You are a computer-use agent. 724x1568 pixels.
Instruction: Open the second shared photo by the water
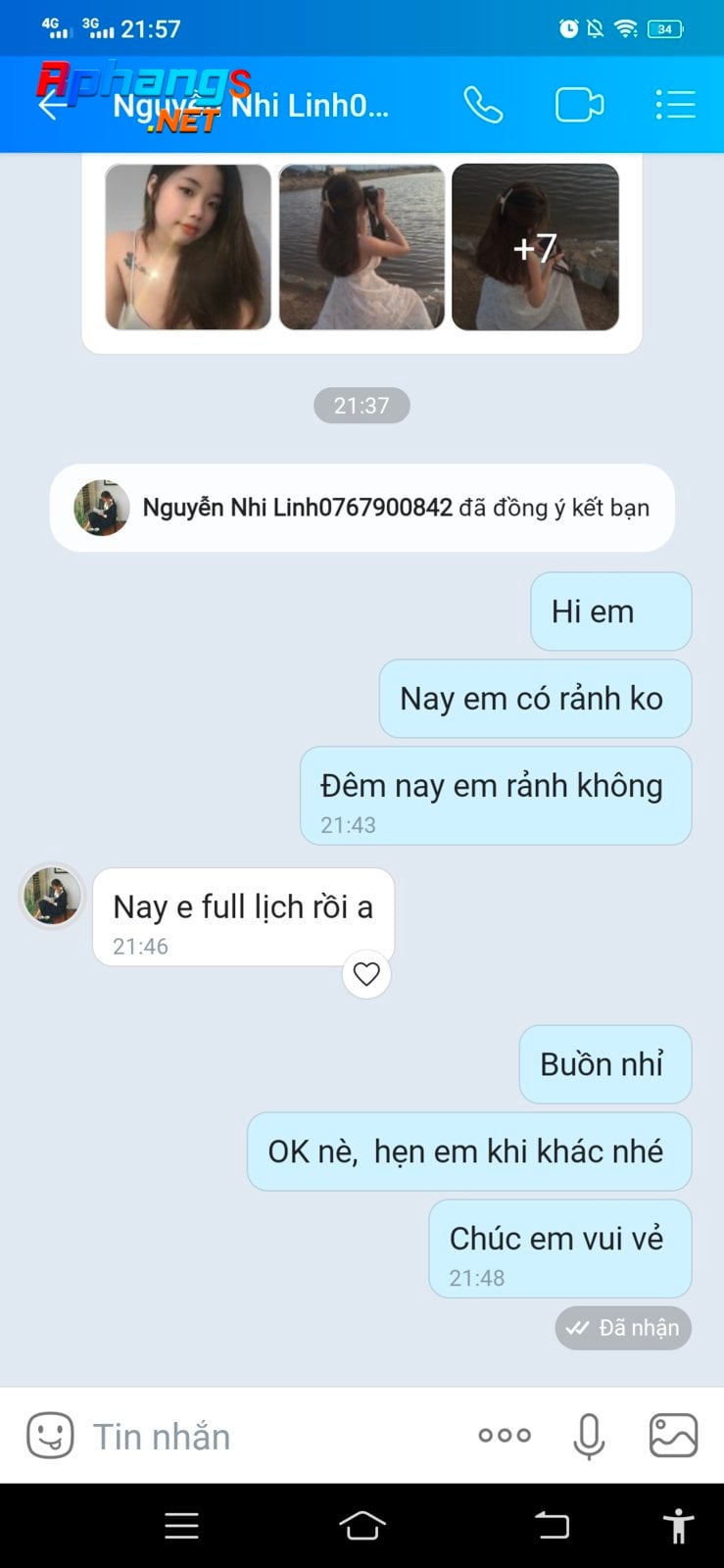(362, 246)
